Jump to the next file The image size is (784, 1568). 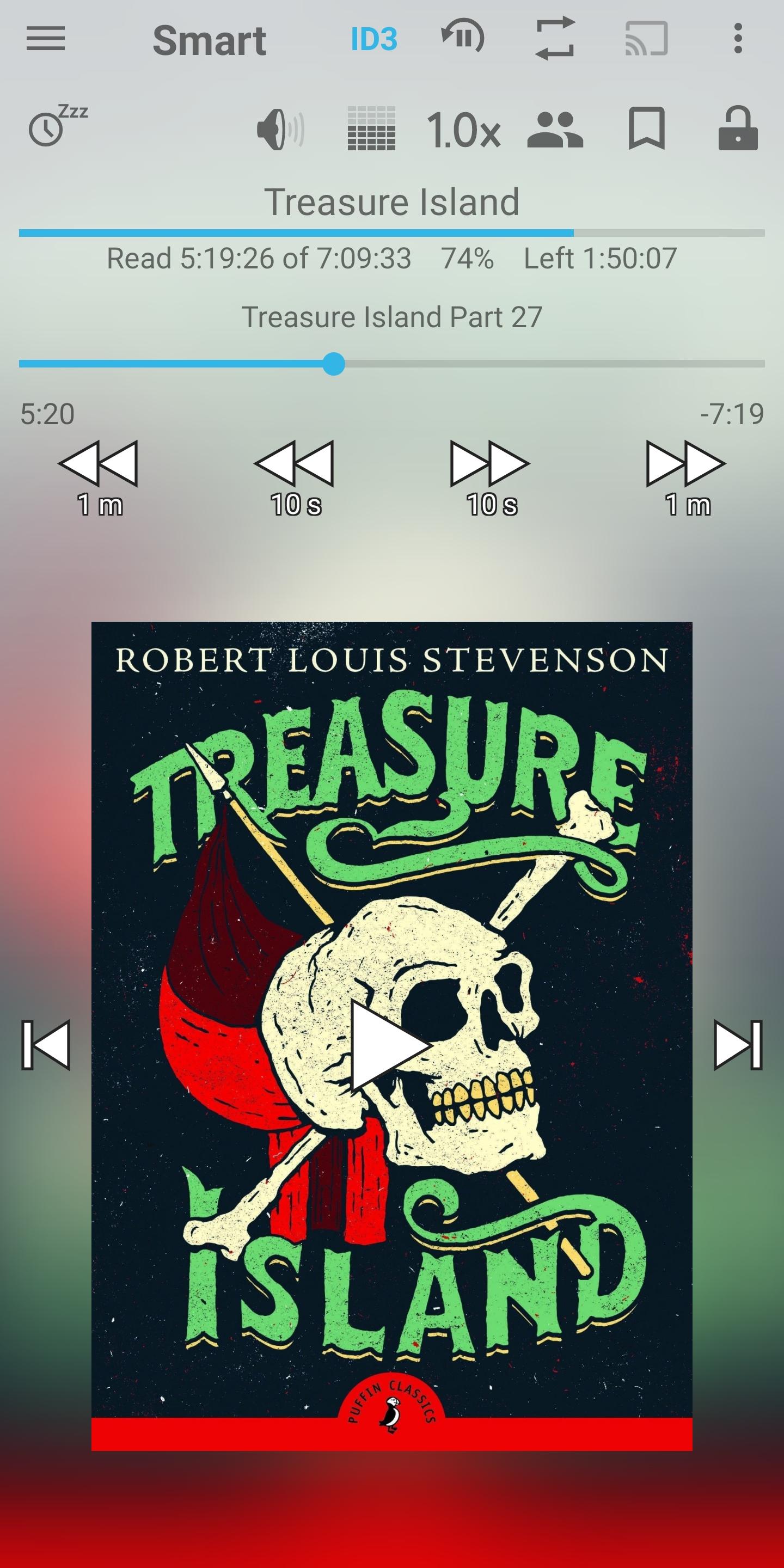(738, 1045)
